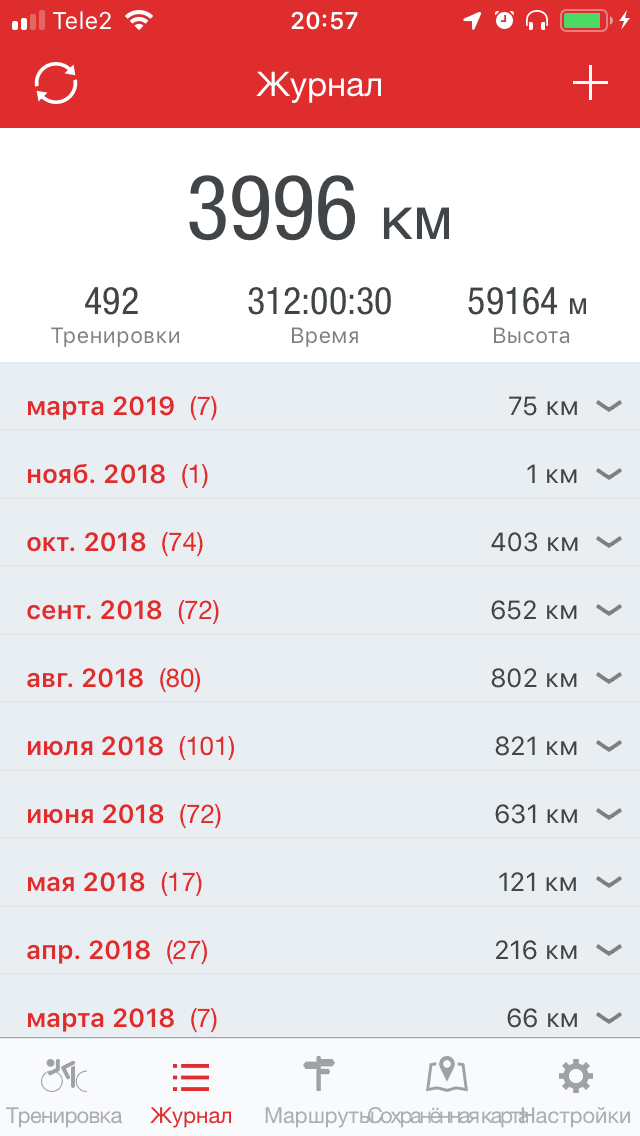Expand the апр. 2018 month row
640x1136 pixels.
(320, 951)
